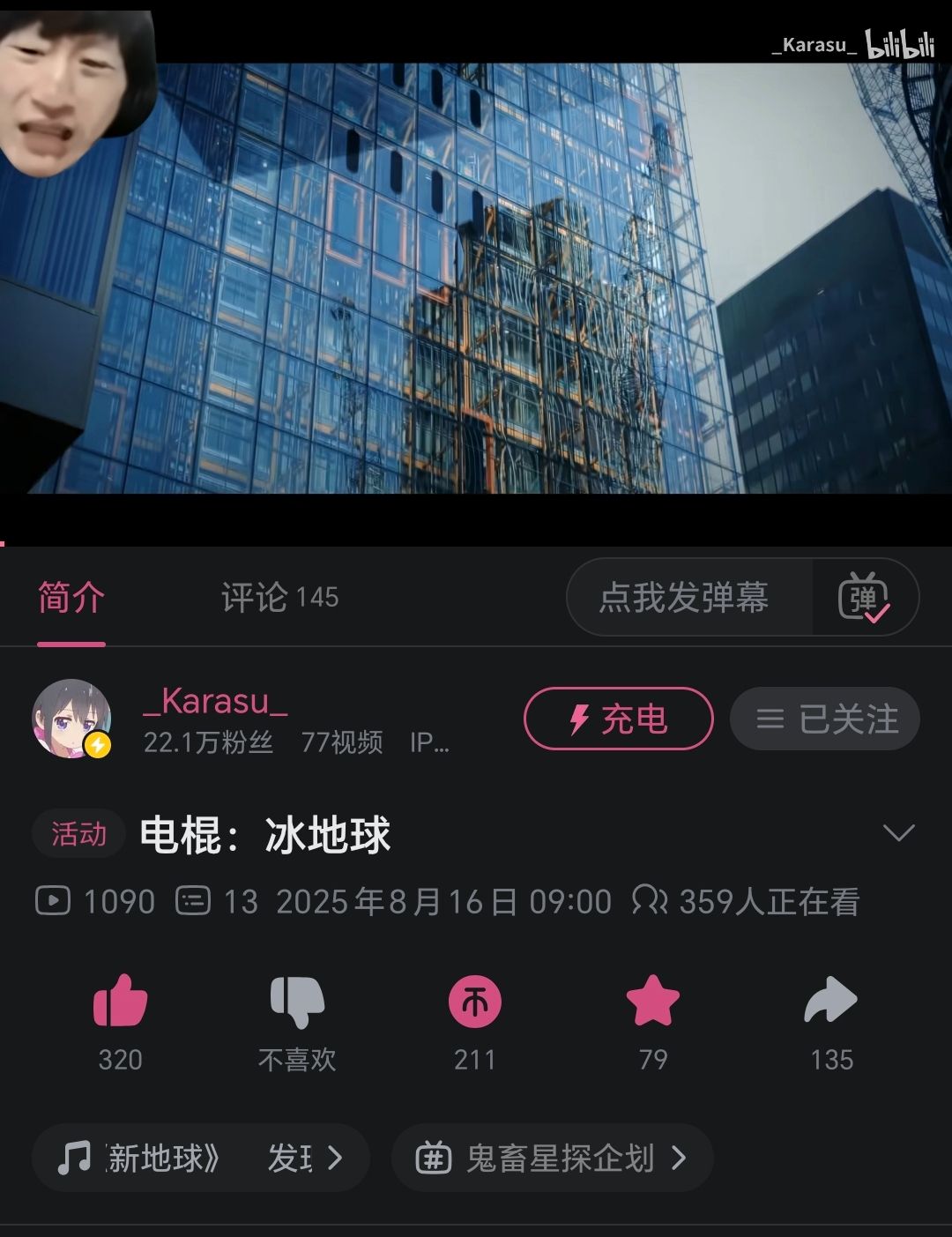This screenshot has height=1237, width=952.
Task: Give a coin to the video
Action: (x=475, y=1002)
